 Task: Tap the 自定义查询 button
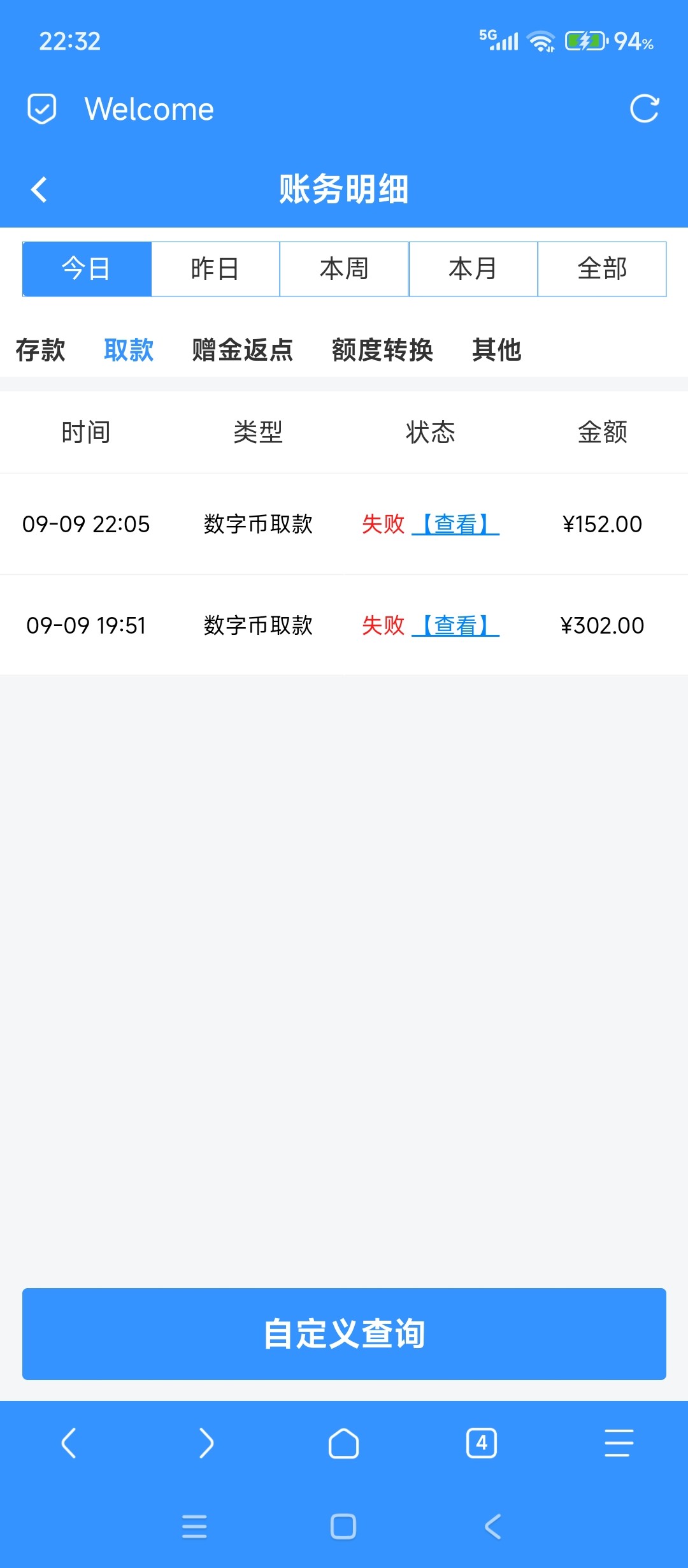343,1336
